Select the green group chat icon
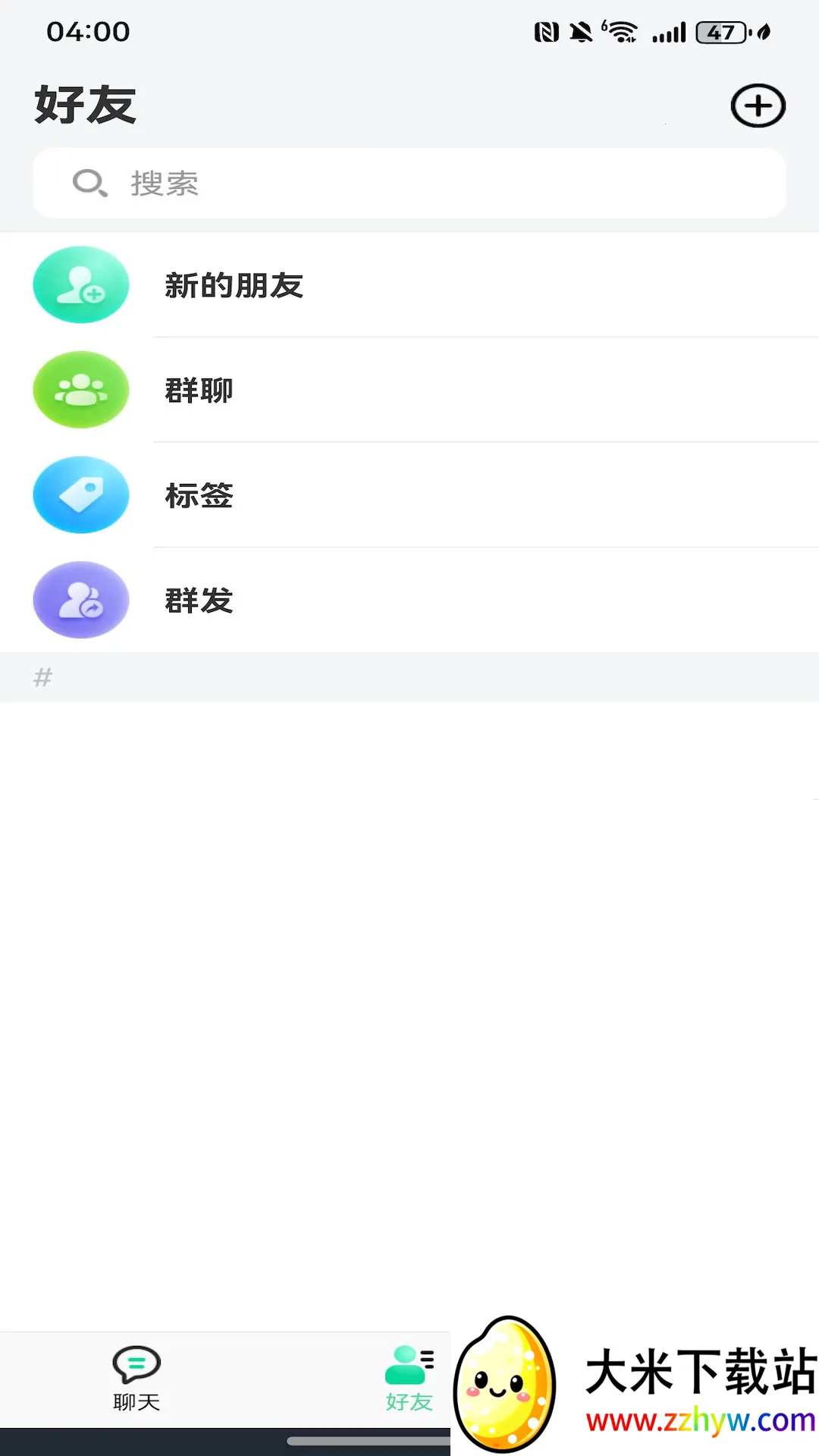 (x=80, y=390)
